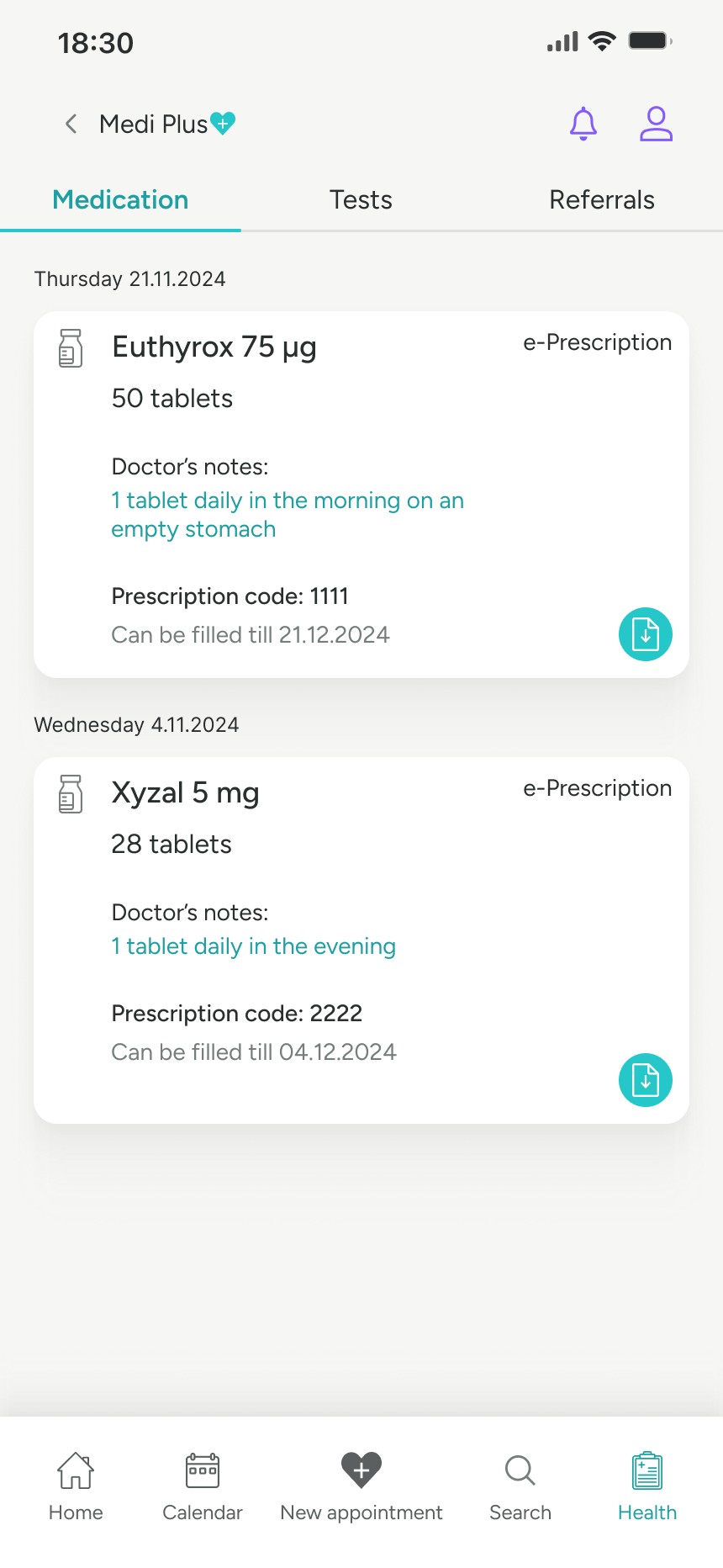Open the Xyzal 5 mg prescription card
The image size is (723, 1568).
361,940
